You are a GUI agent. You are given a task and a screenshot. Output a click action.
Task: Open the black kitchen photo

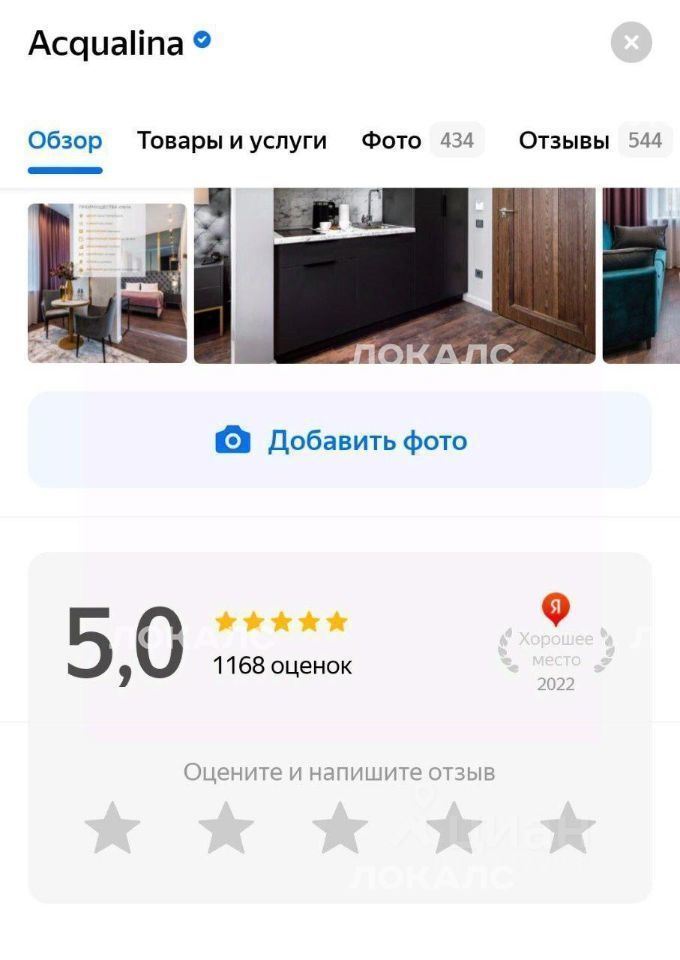[x=394, y=275]
